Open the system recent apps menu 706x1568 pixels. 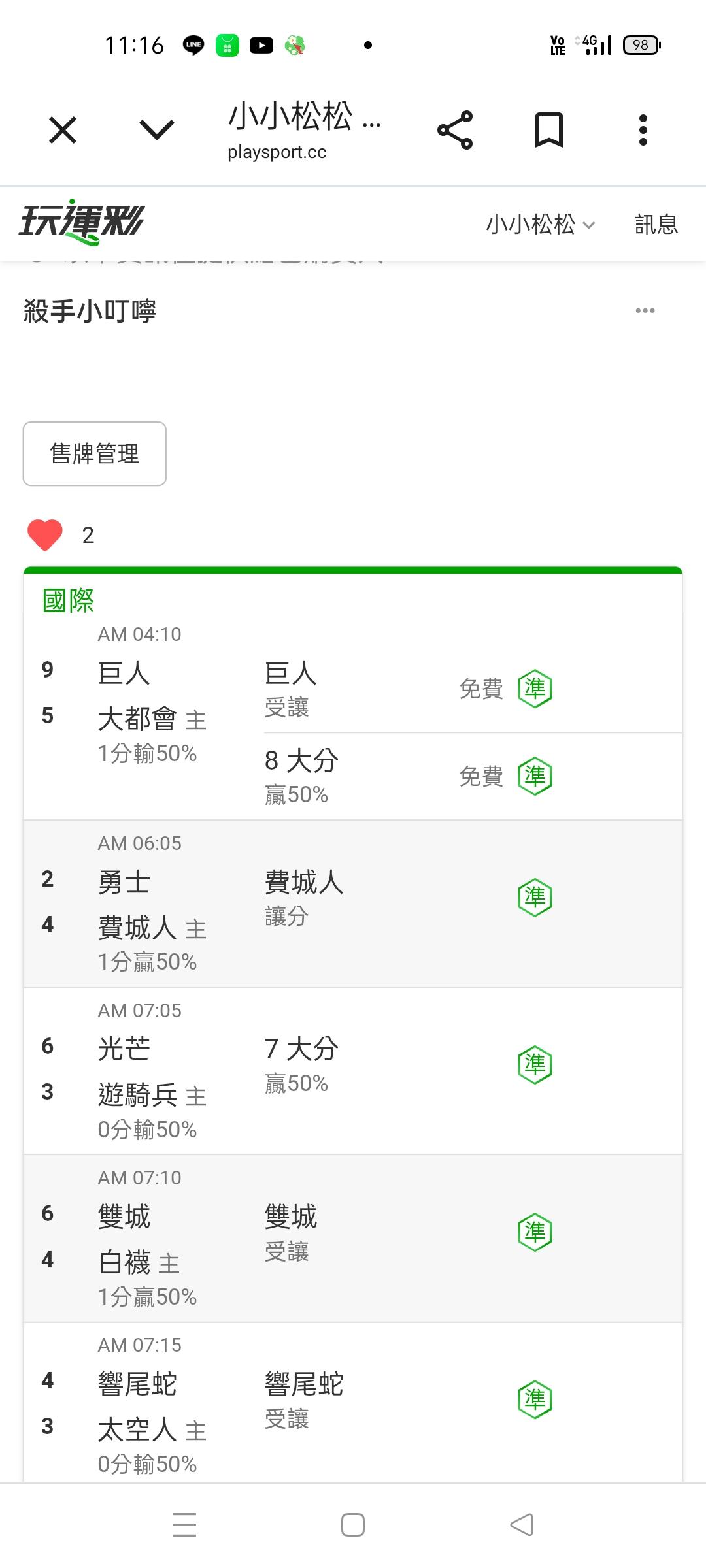[x=184, y=1525]
